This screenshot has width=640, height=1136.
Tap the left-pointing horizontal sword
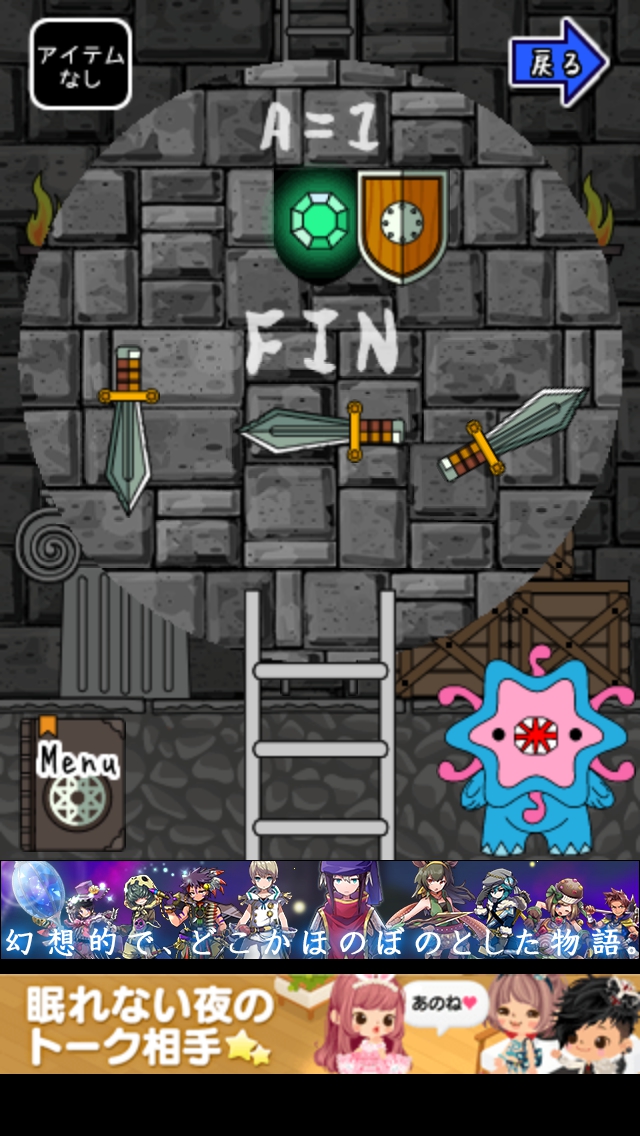pyautogui.click(x=320, y=430)
